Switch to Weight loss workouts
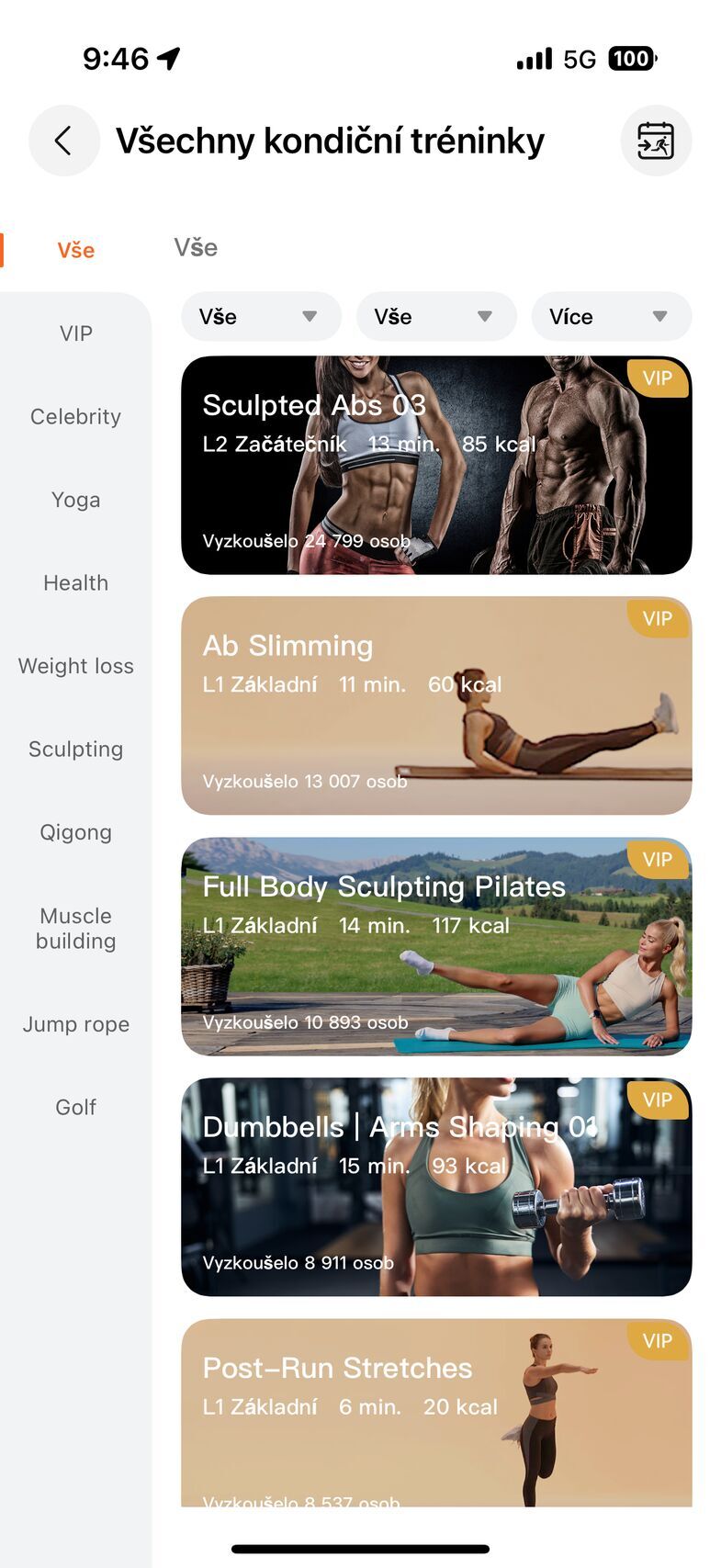The width and height of the screenshot is (721, 1568). point(75,666)
